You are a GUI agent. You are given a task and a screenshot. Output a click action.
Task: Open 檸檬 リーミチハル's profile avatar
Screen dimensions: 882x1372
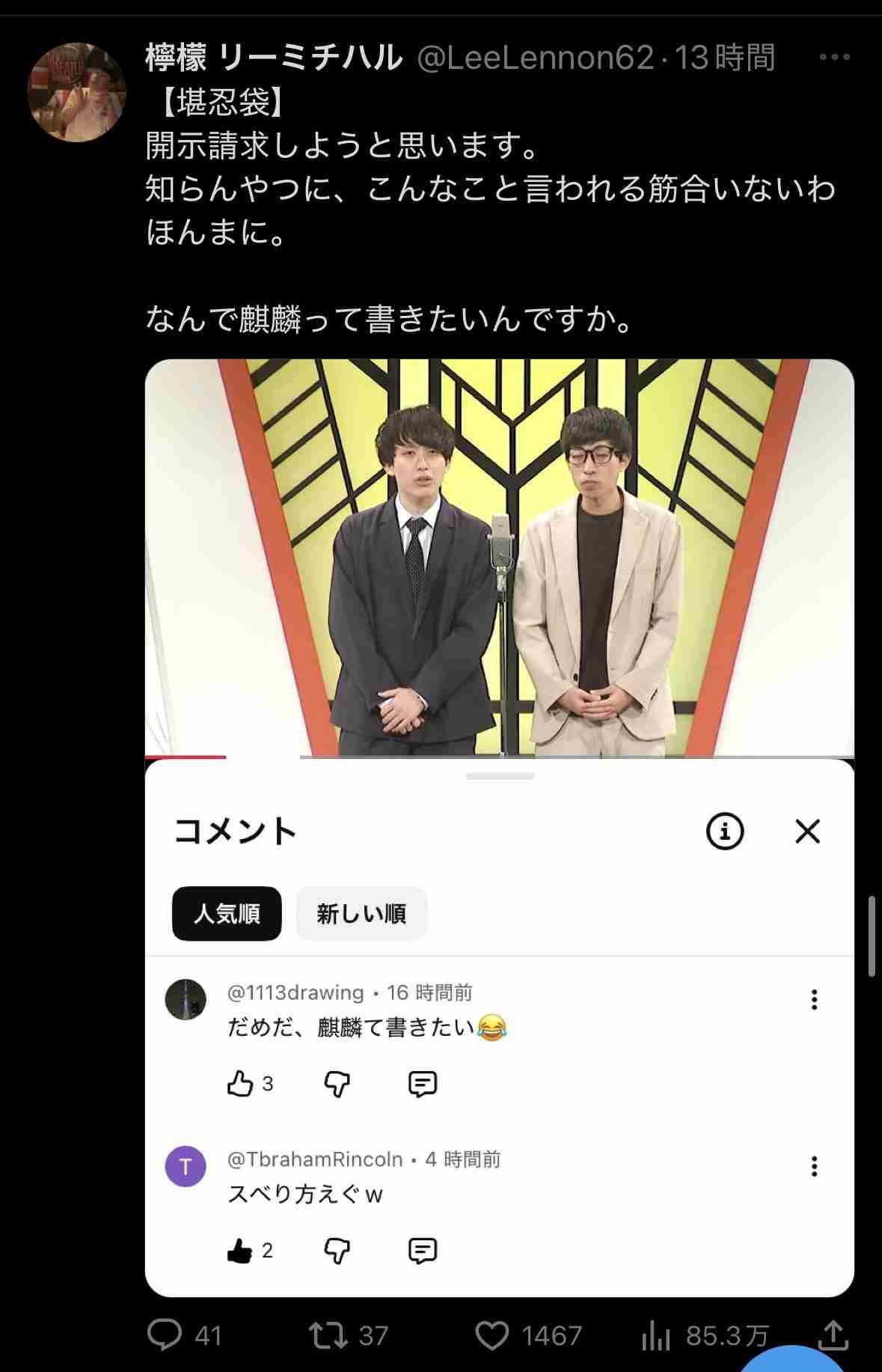tap(76, 93)
